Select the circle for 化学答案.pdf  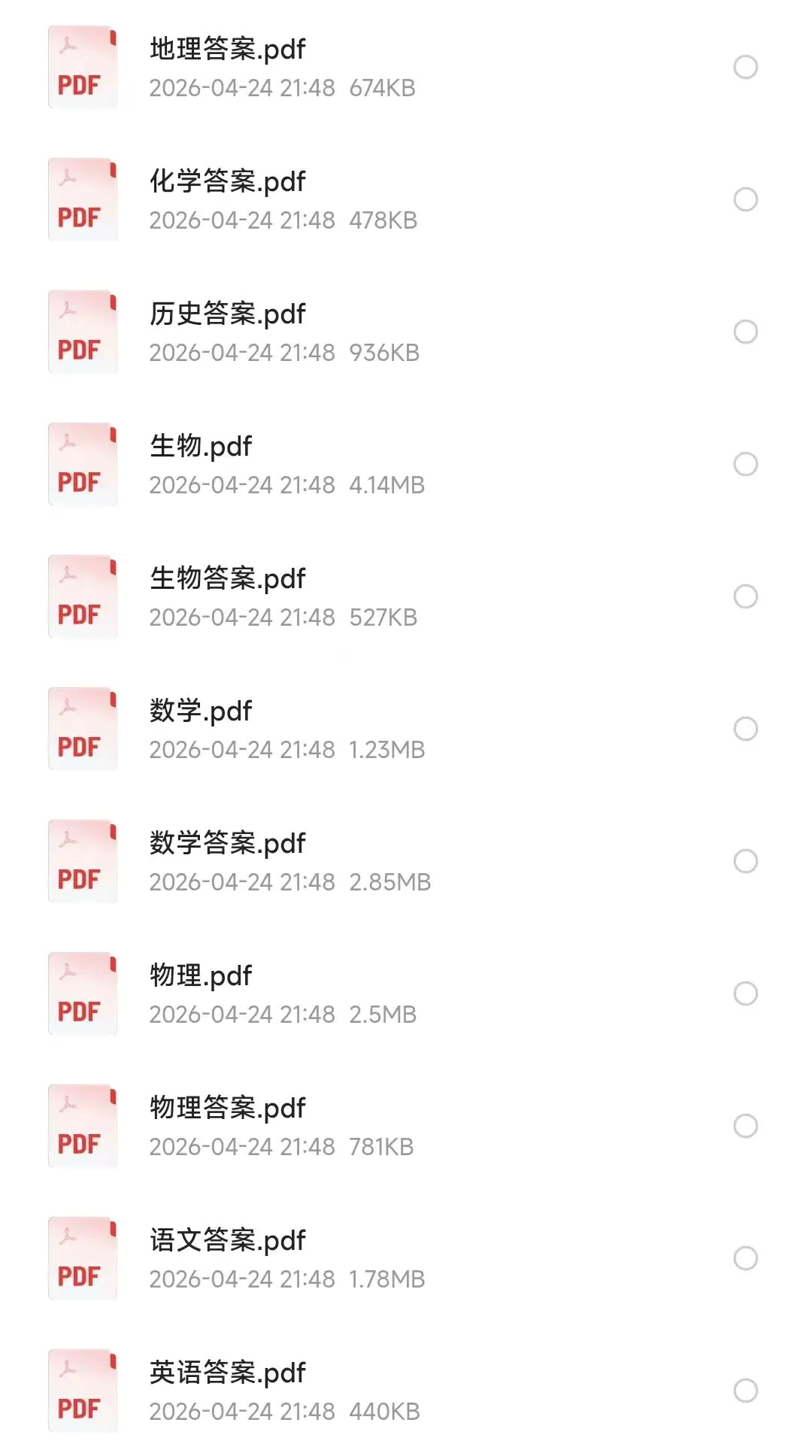coord(745,199)
